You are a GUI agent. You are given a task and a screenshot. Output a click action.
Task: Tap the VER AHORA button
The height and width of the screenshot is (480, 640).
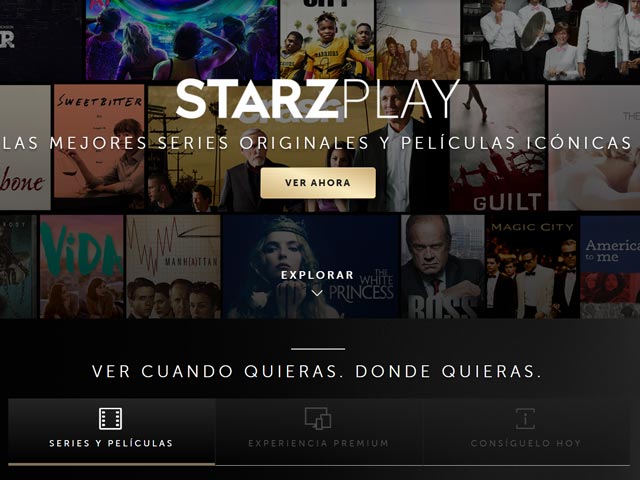318,183
